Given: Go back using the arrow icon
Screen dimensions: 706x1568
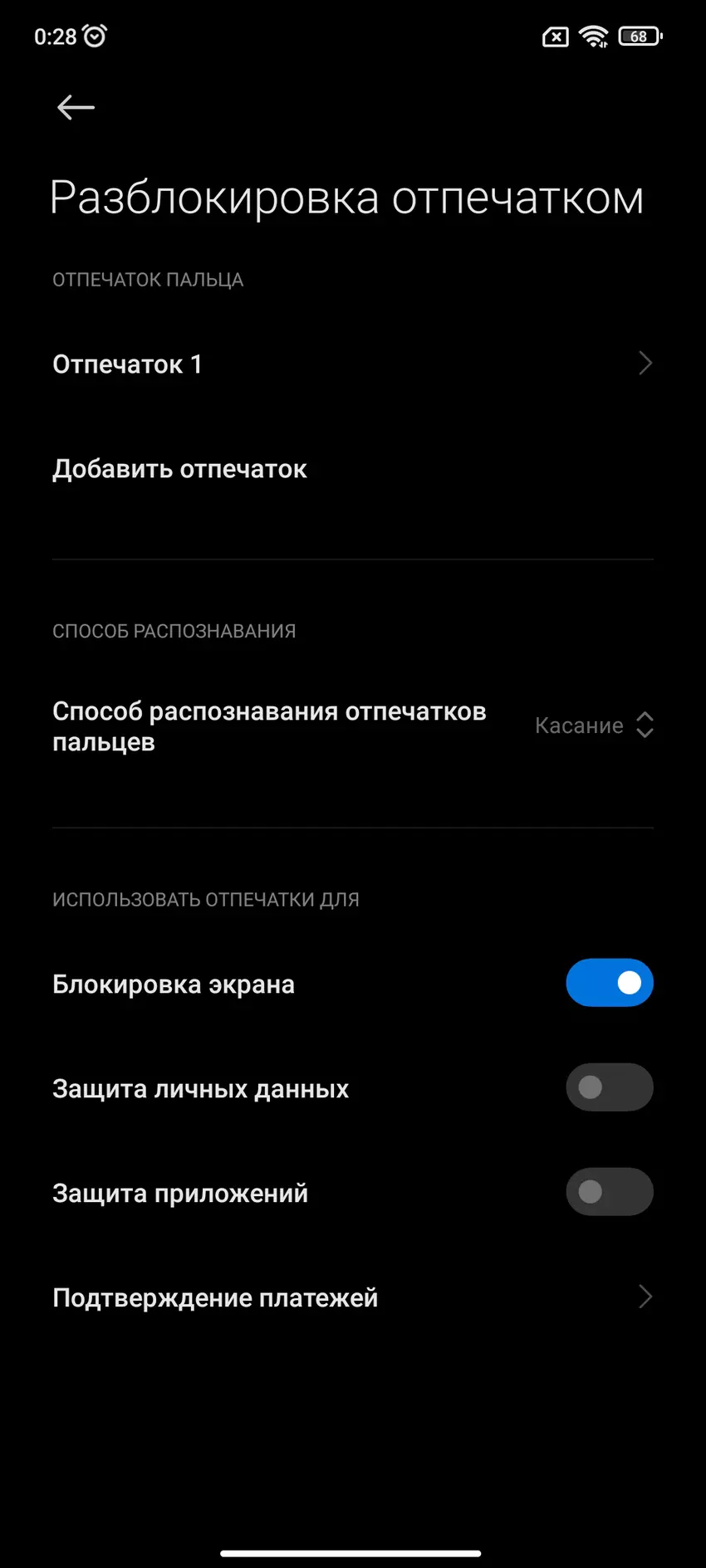Looking at the screenshot, I should (76, 107).
